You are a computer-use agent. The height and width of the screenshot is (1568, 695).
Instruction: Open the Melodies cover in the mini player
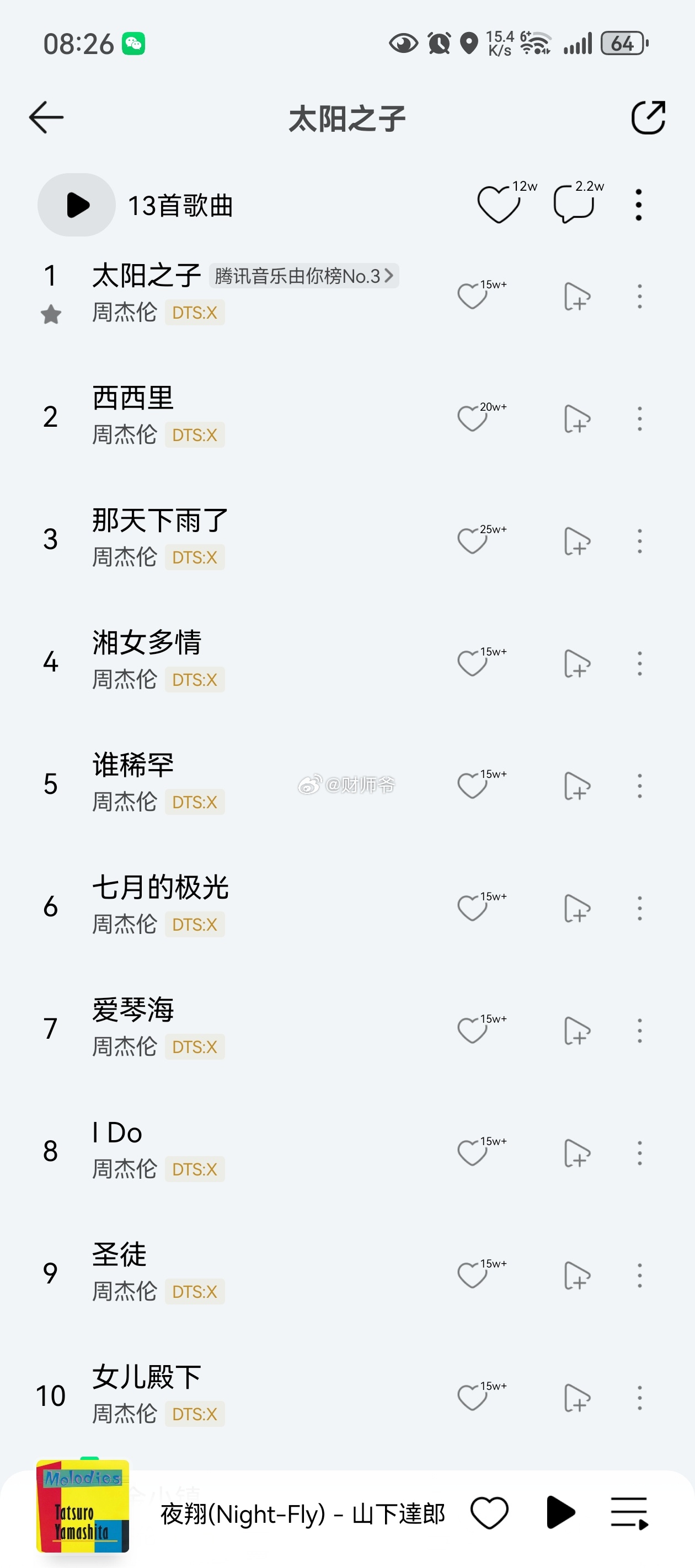pos(83,1505)
